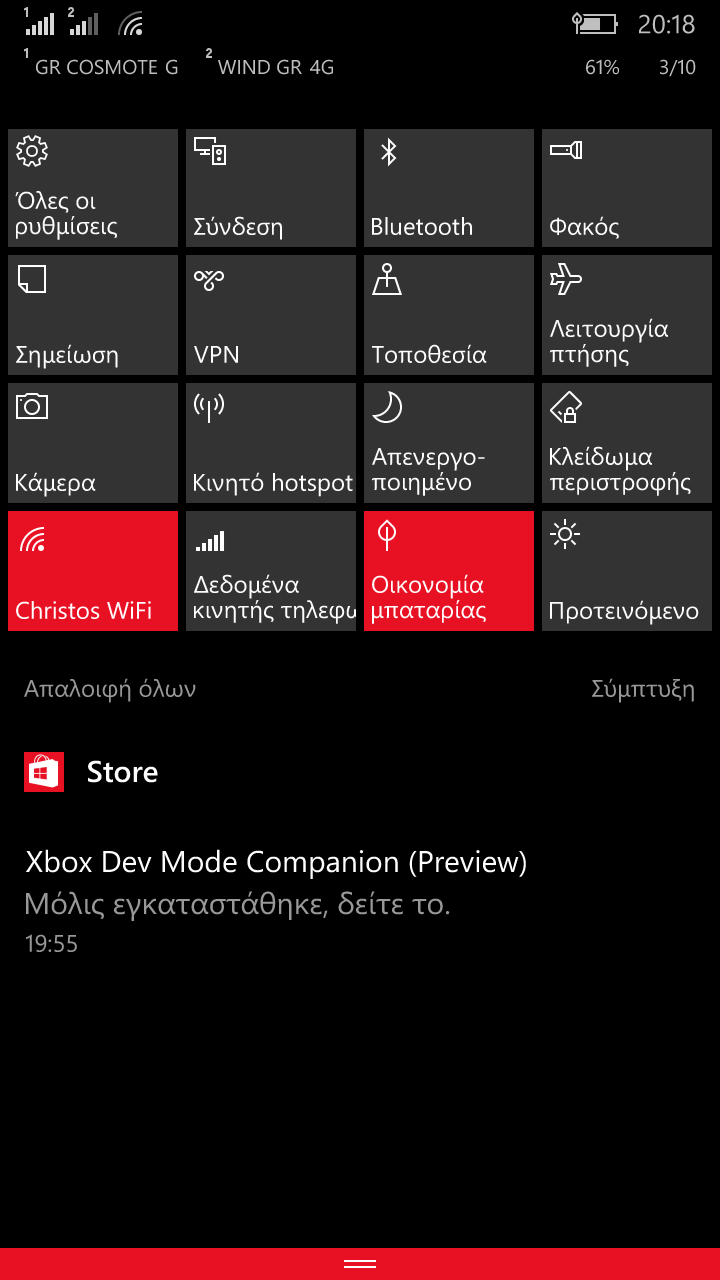The image size is (720, 1280).
Task: Clear all with Απαλοιφή όλων
Action: 110,689
